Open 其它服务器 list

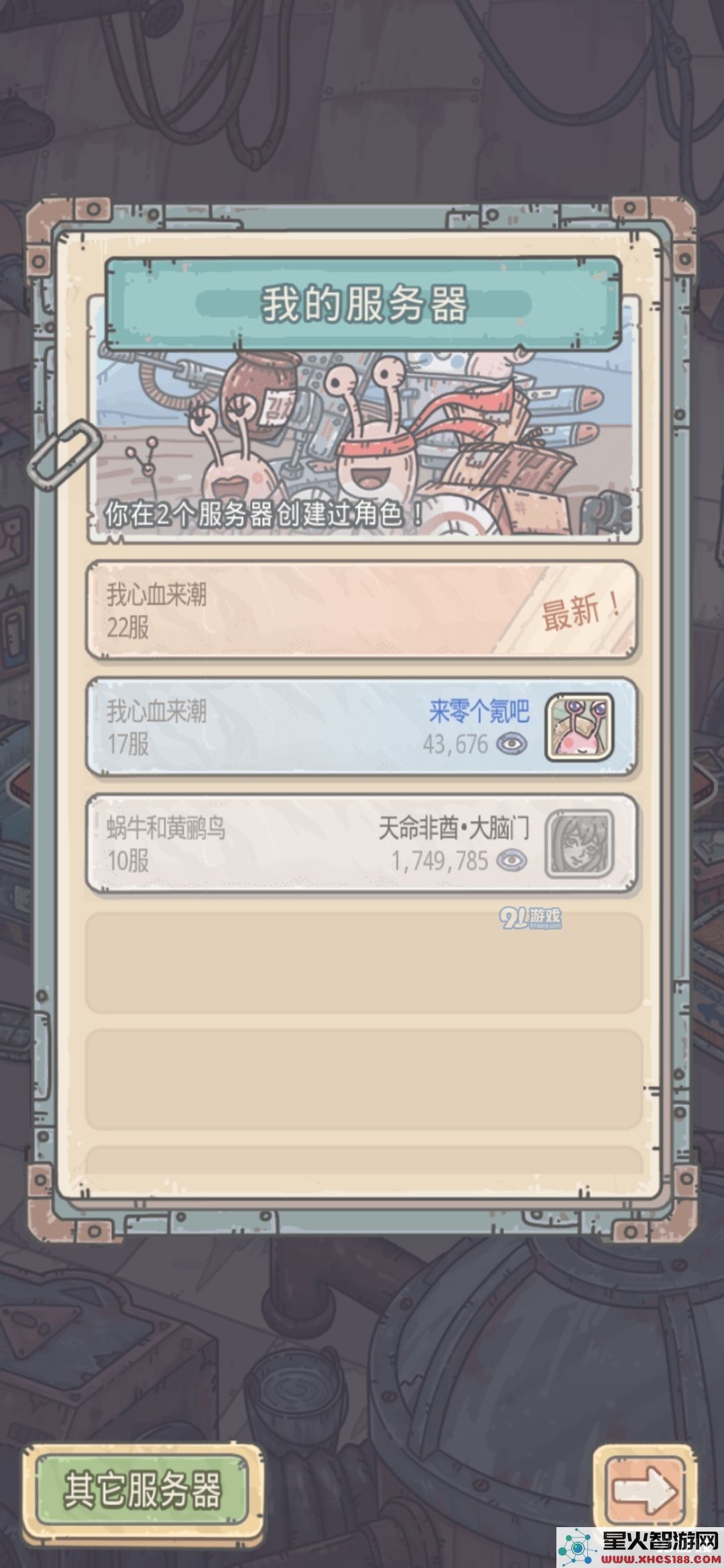tap(142, 1490)
